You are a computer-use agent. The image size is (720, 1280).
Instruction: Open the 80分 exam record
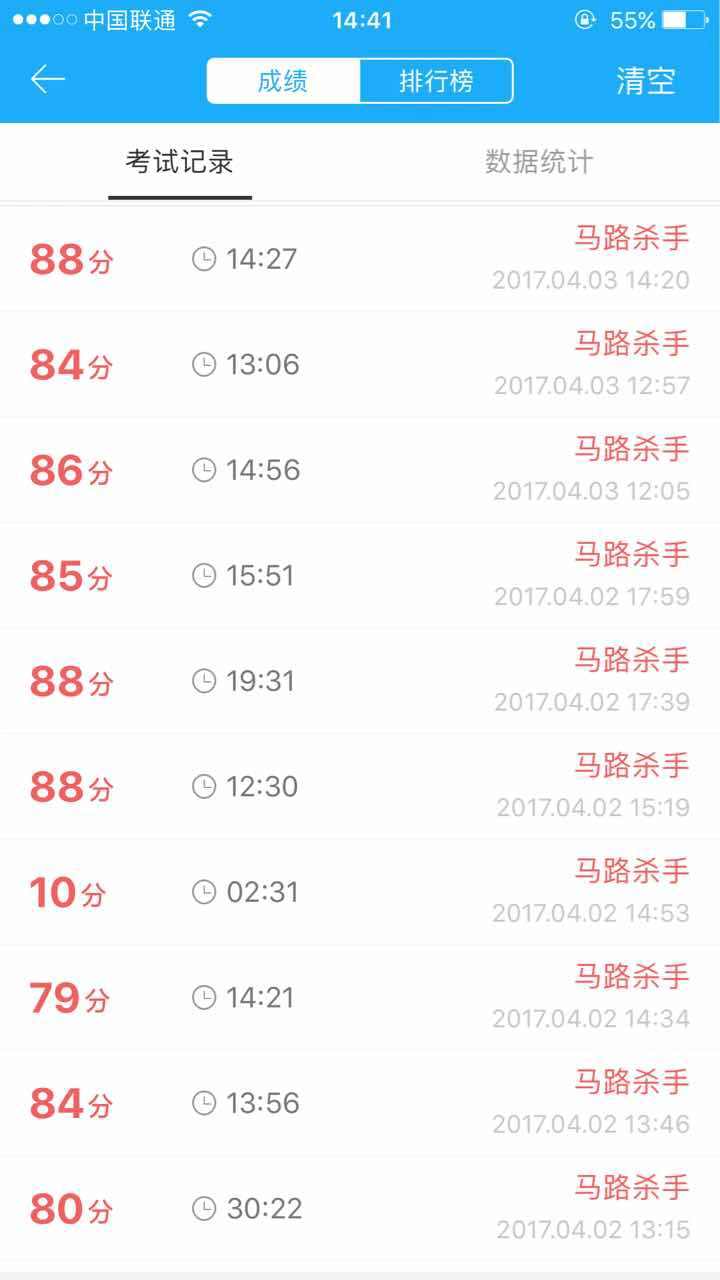point(360,1208)
